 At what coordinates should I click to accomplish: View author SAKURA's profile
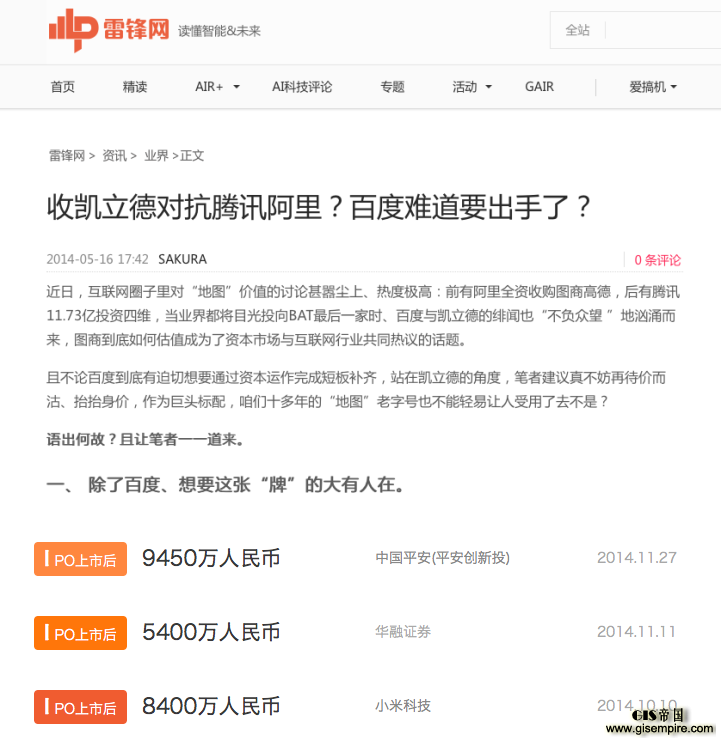(x=182, y=259)
